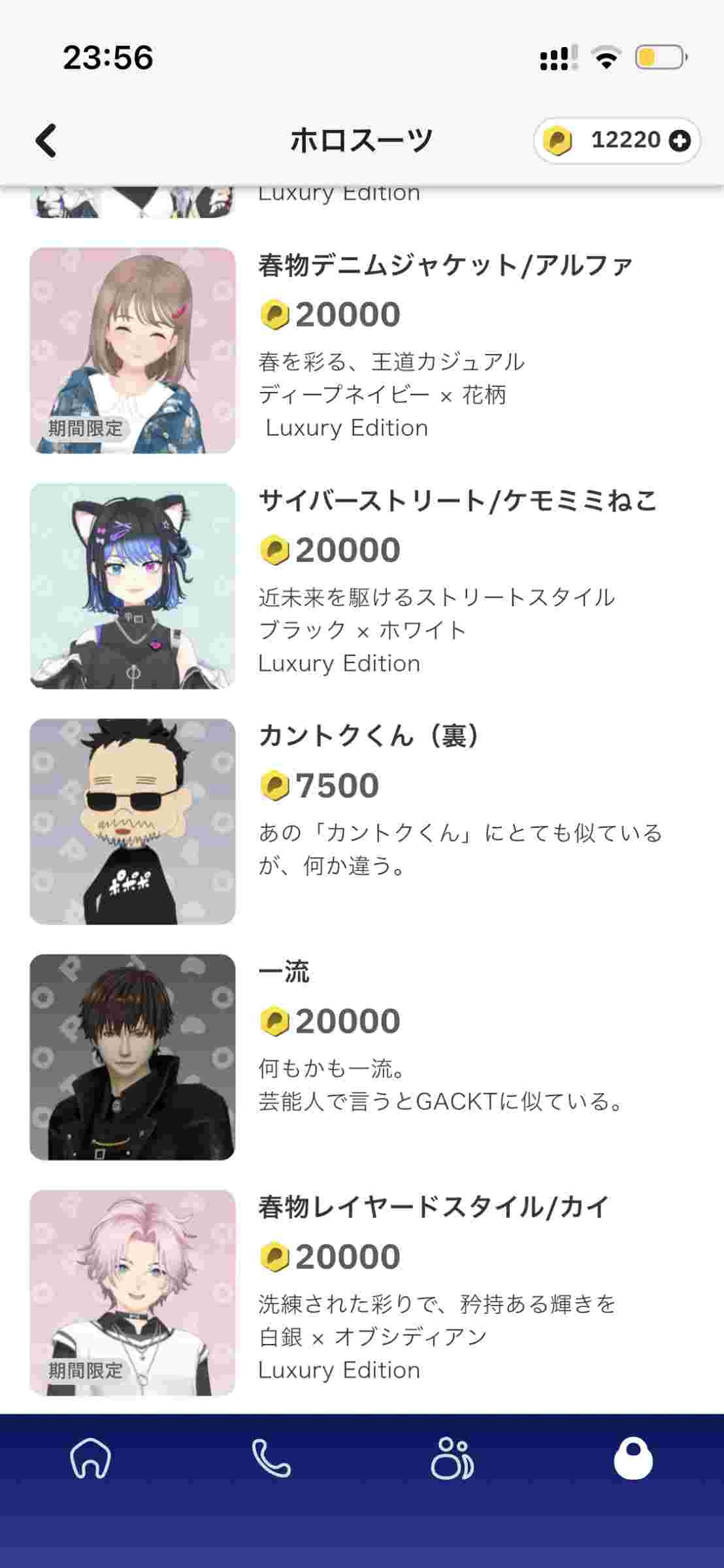
Task: Go to the friends tab
Action: 452,1458
